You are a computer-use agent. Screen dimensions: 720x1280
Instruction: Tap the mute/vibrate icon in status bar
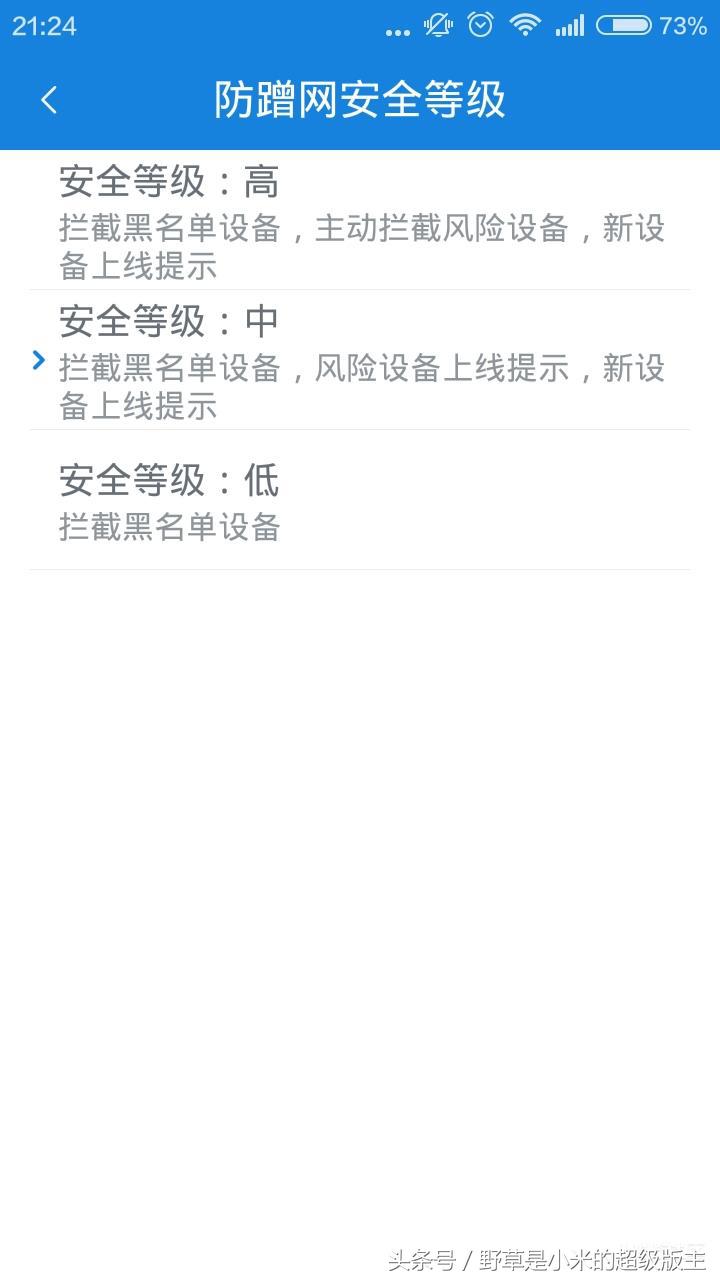436,27
